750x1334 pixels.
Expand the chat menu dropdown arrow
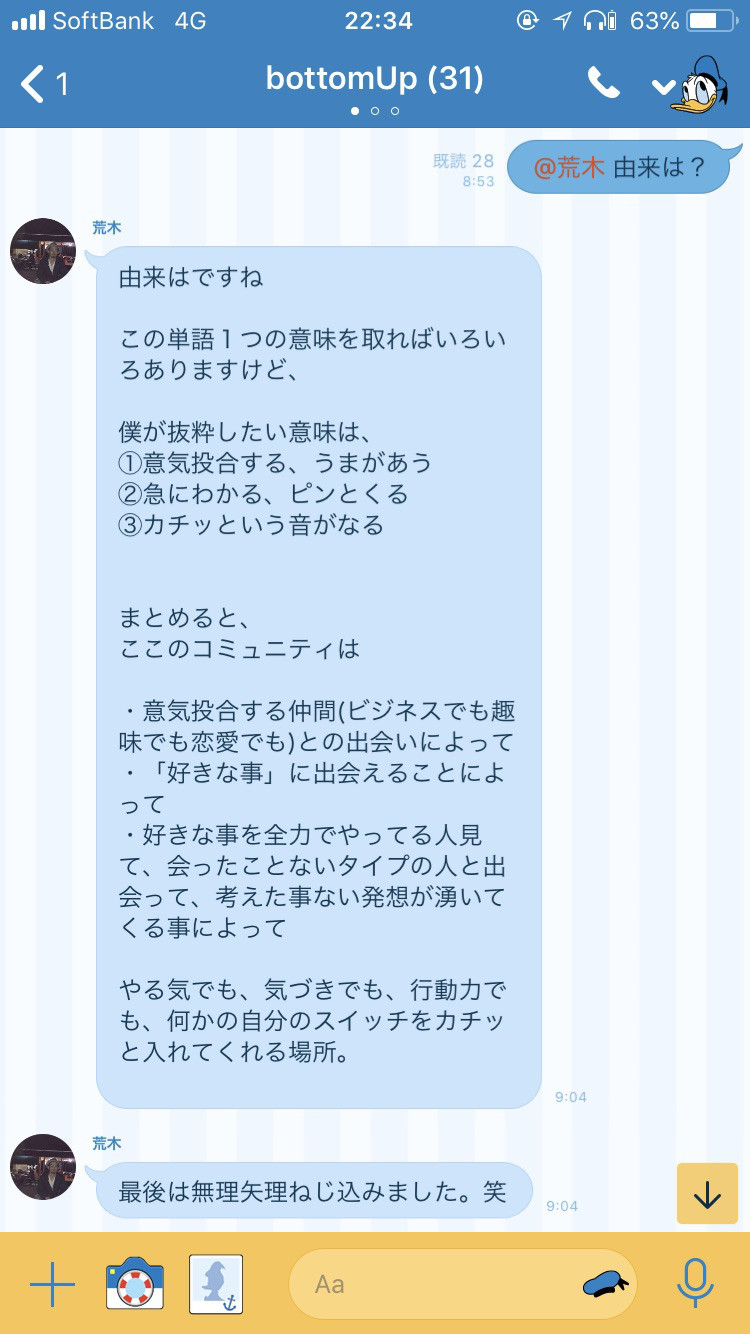click(x=663, y=86)
